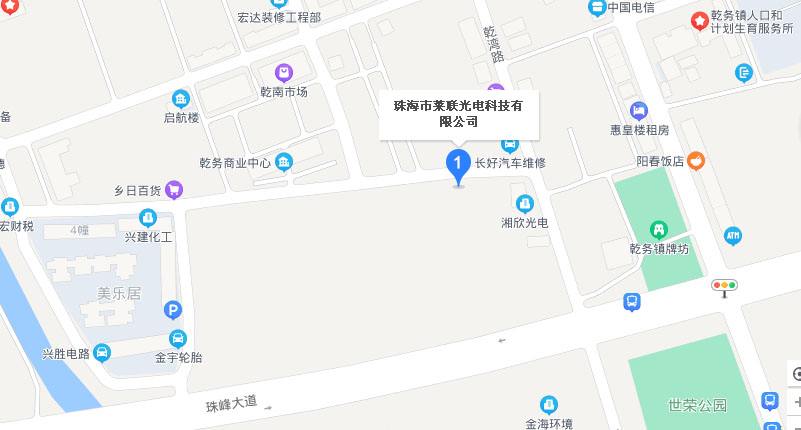The image size is (801, 430).
Task: Select the 湘欣光电 map point
Action: [x=524, y=204]
